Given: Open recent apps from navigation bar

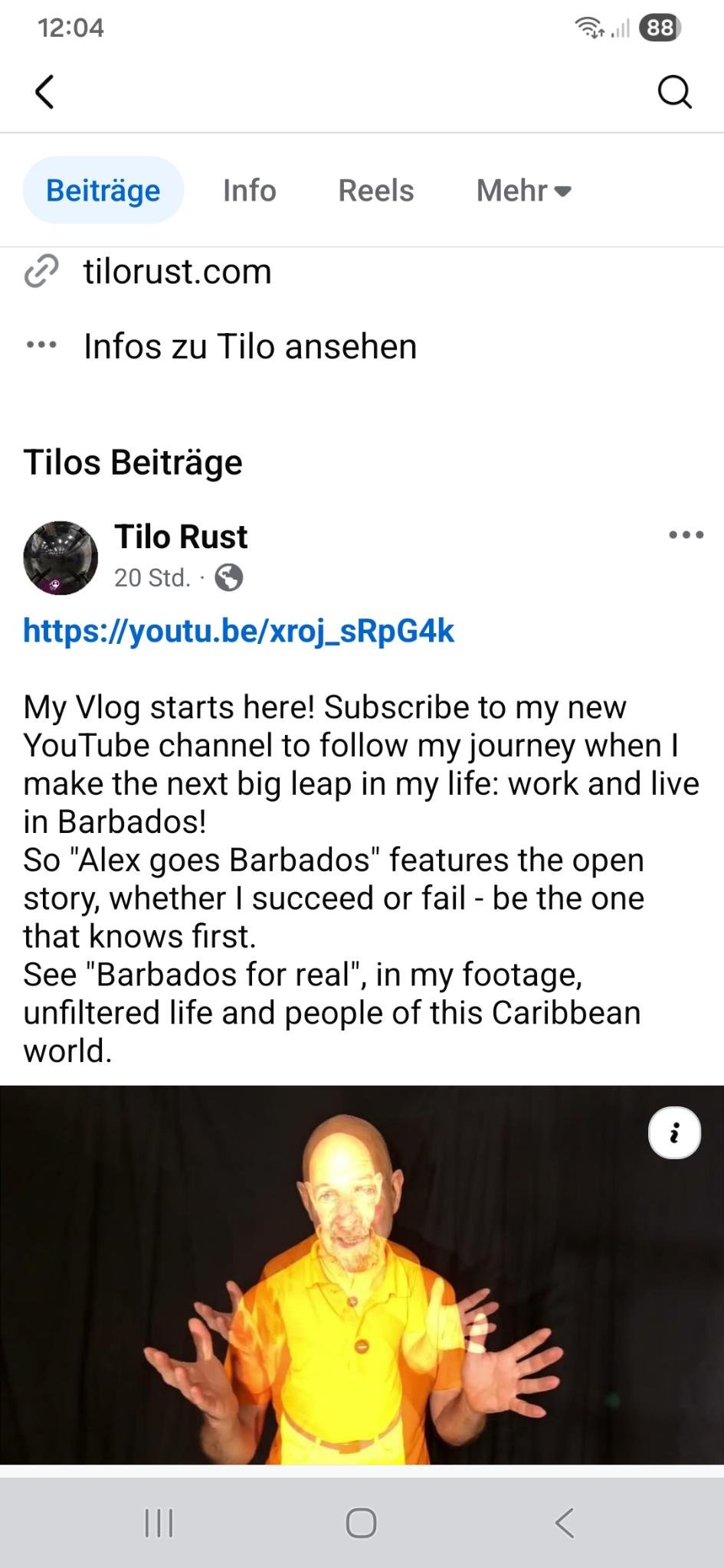Looking at the screenshot, I should pos(159,1523).
